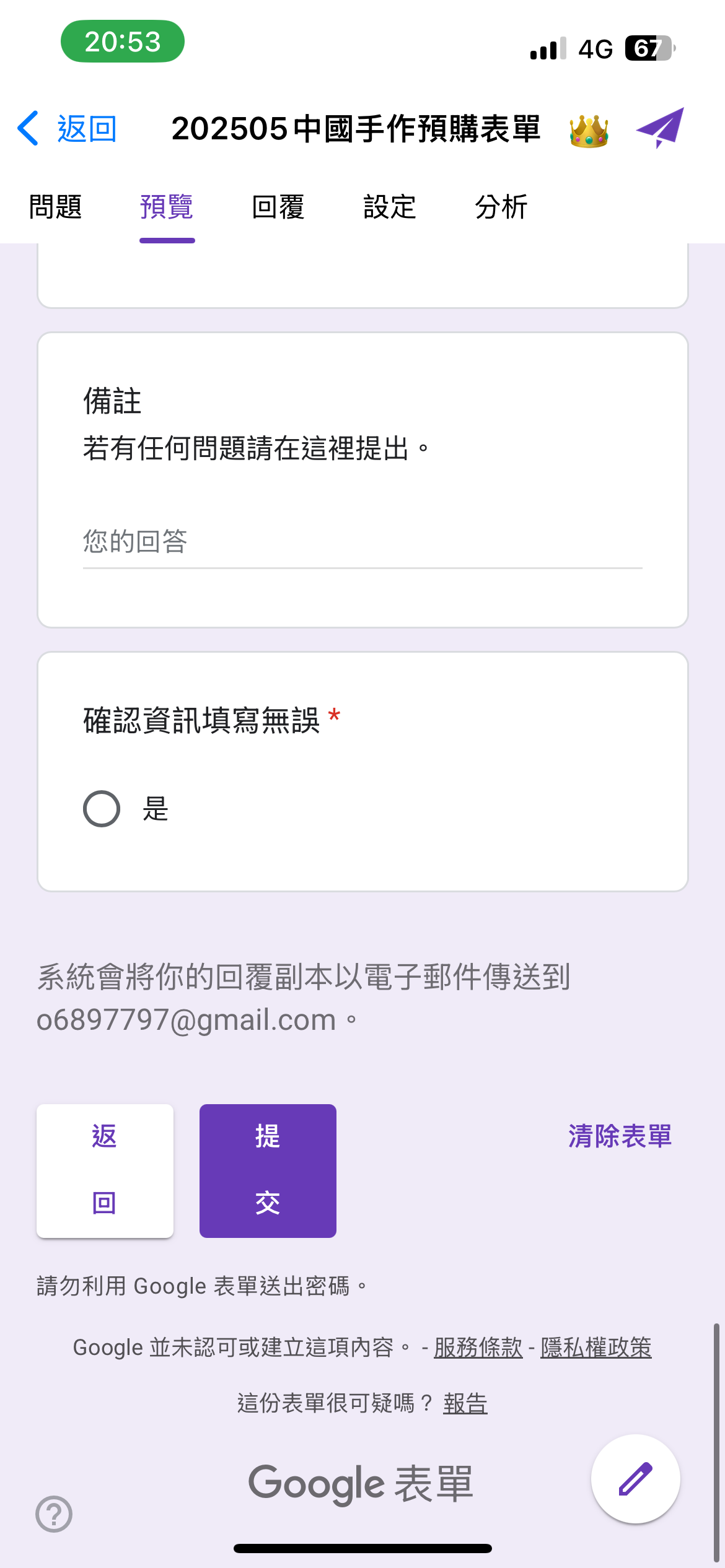Image resolution: width=725 pixels, height=1568 pixels.
Task: Clear the form with 清除表單
Action: click(620, 1136)
